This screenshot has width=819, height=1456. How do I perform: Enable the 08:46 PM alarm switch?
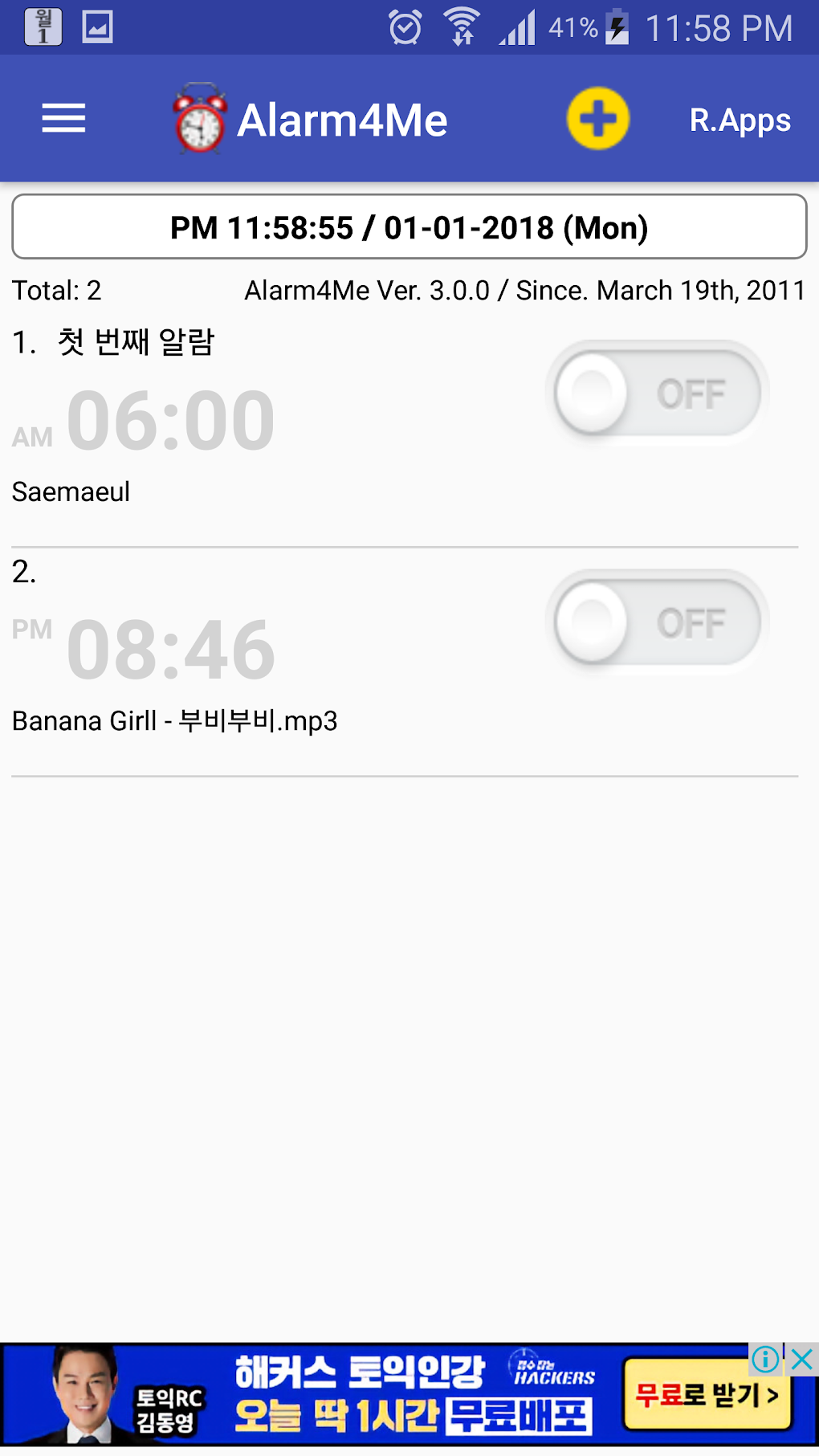pyautogui.click(x=658, y=622)
